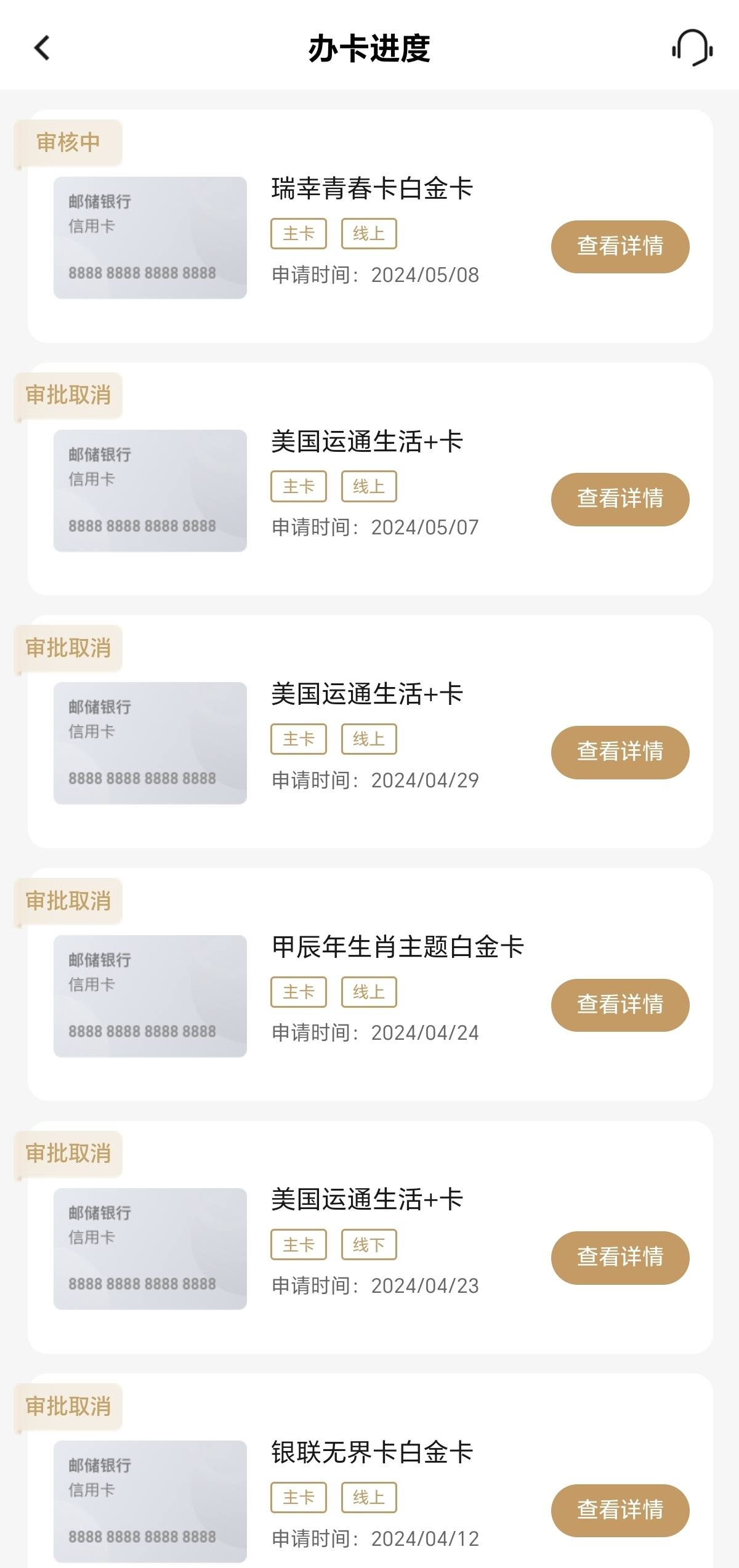739x1568 pixels.
Task: View details of 甲辰年生肖主题白金卡
Action: coord(620,1005)
